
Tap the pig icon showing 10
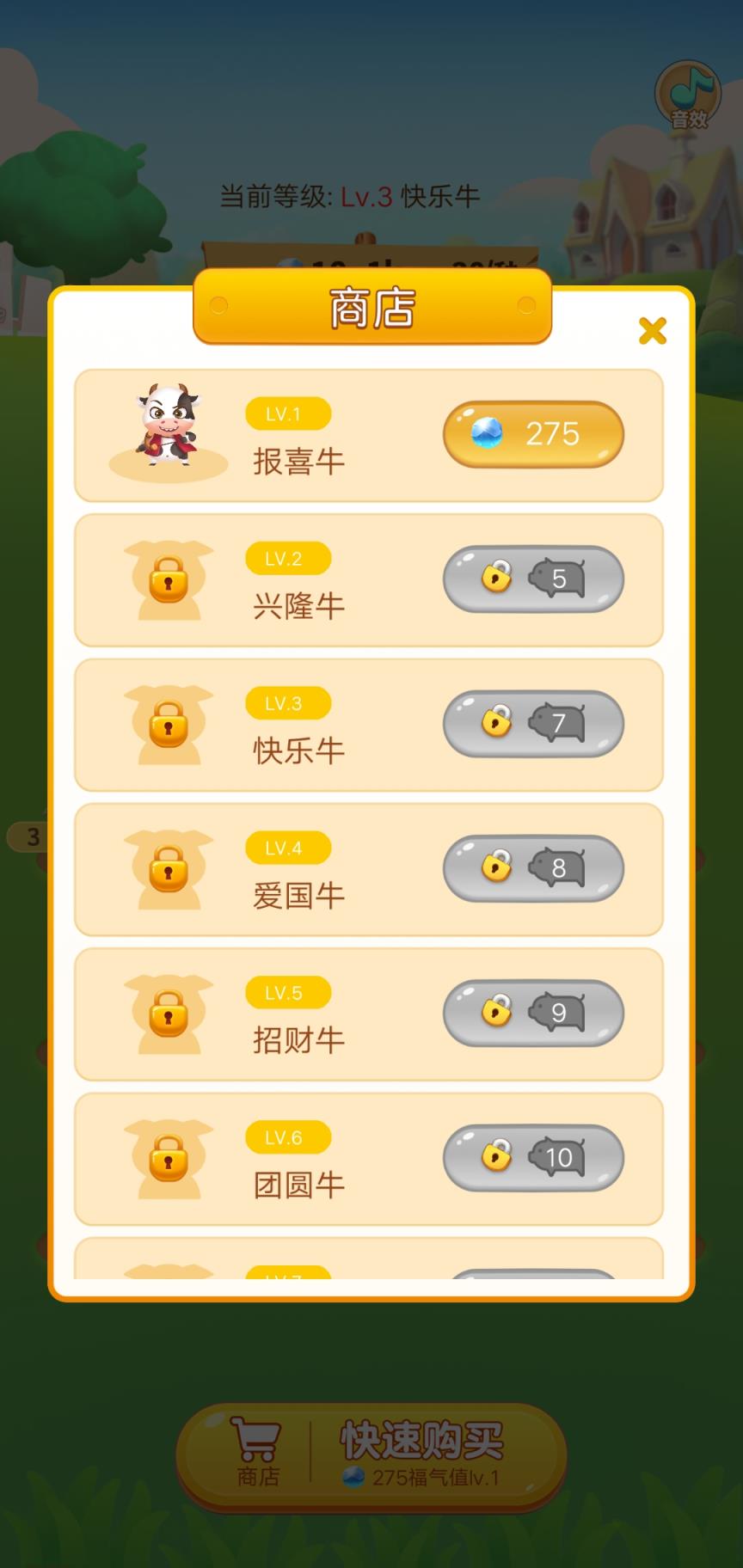pos(560,1158)
